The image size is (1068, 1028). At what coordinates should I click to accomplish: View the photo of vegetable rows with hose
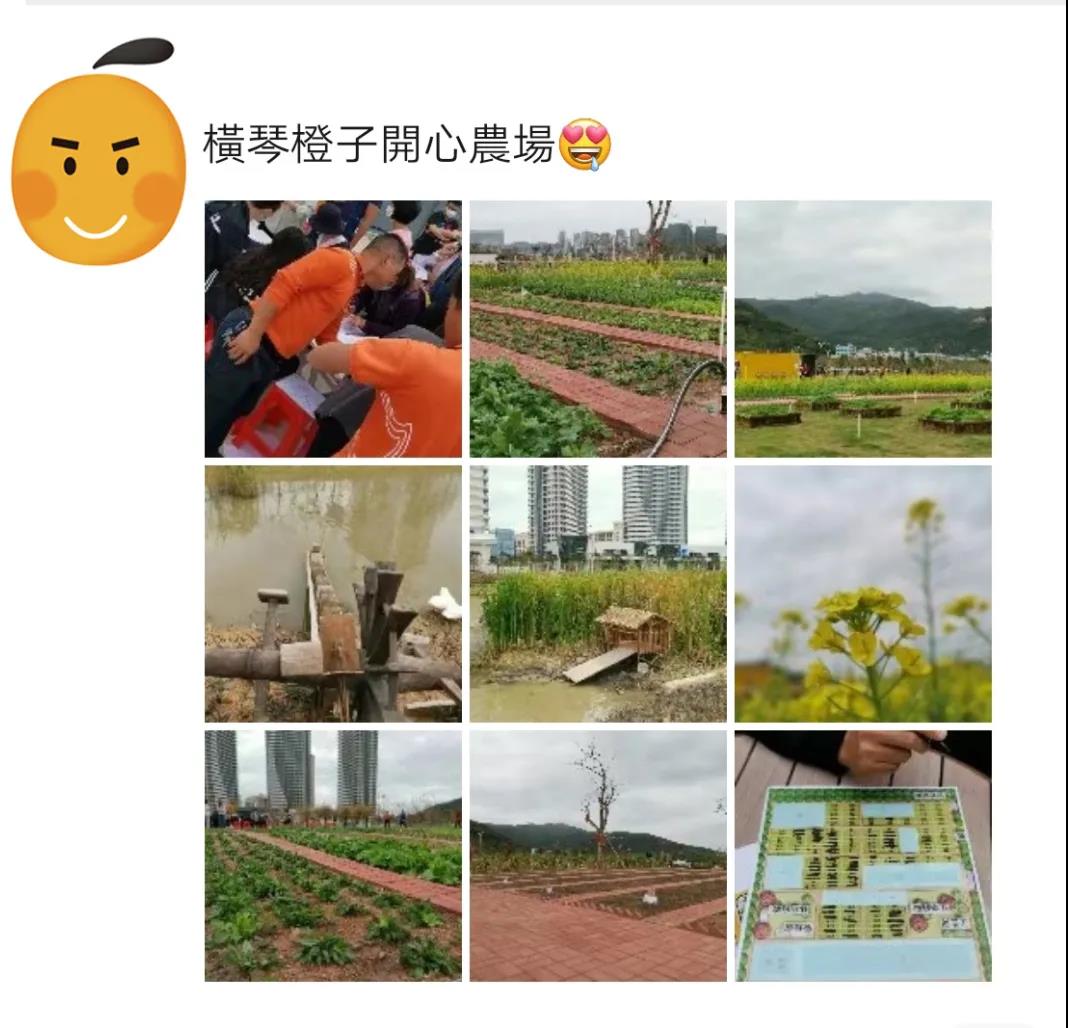tap(598, 329)
